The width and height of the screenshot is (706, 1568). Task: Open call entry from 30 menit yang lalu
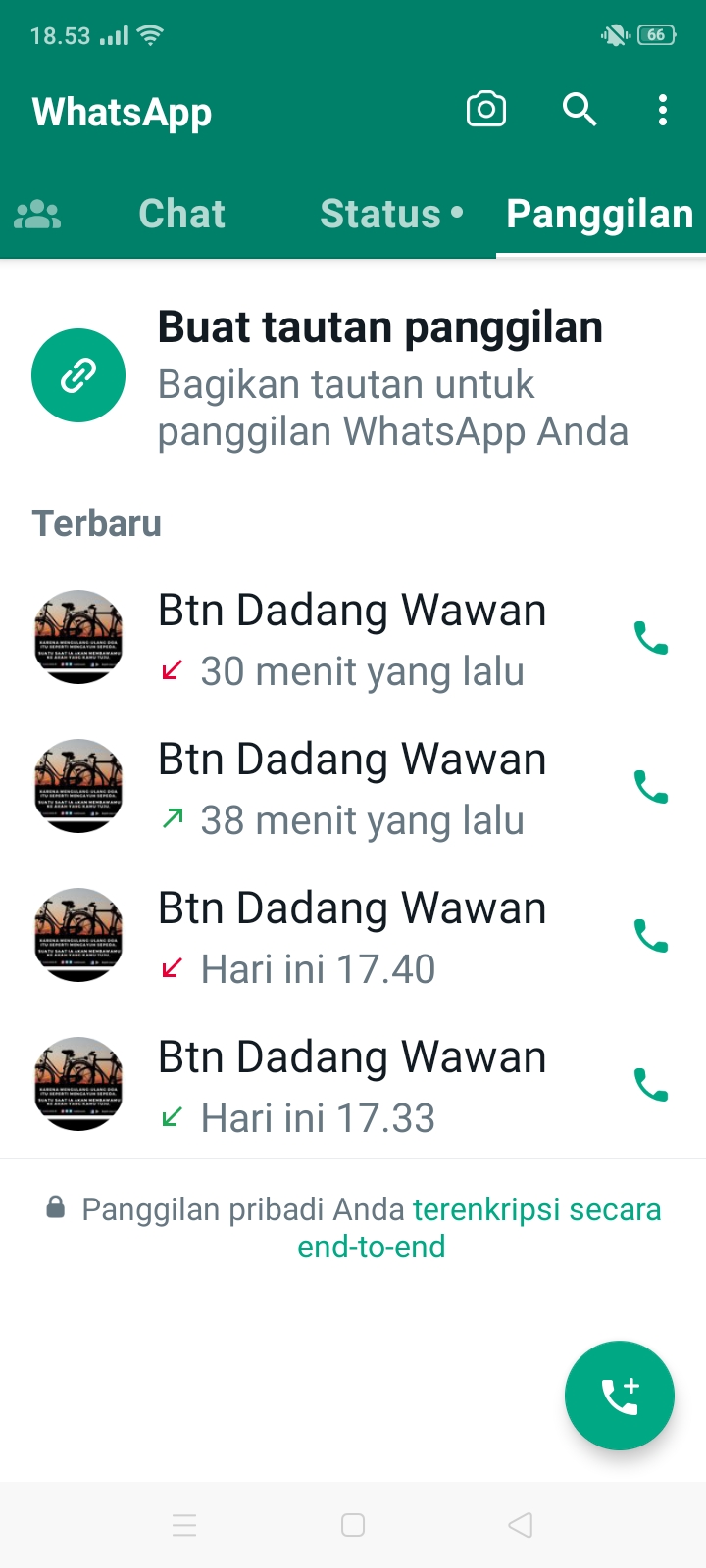[x=353, y=639]
